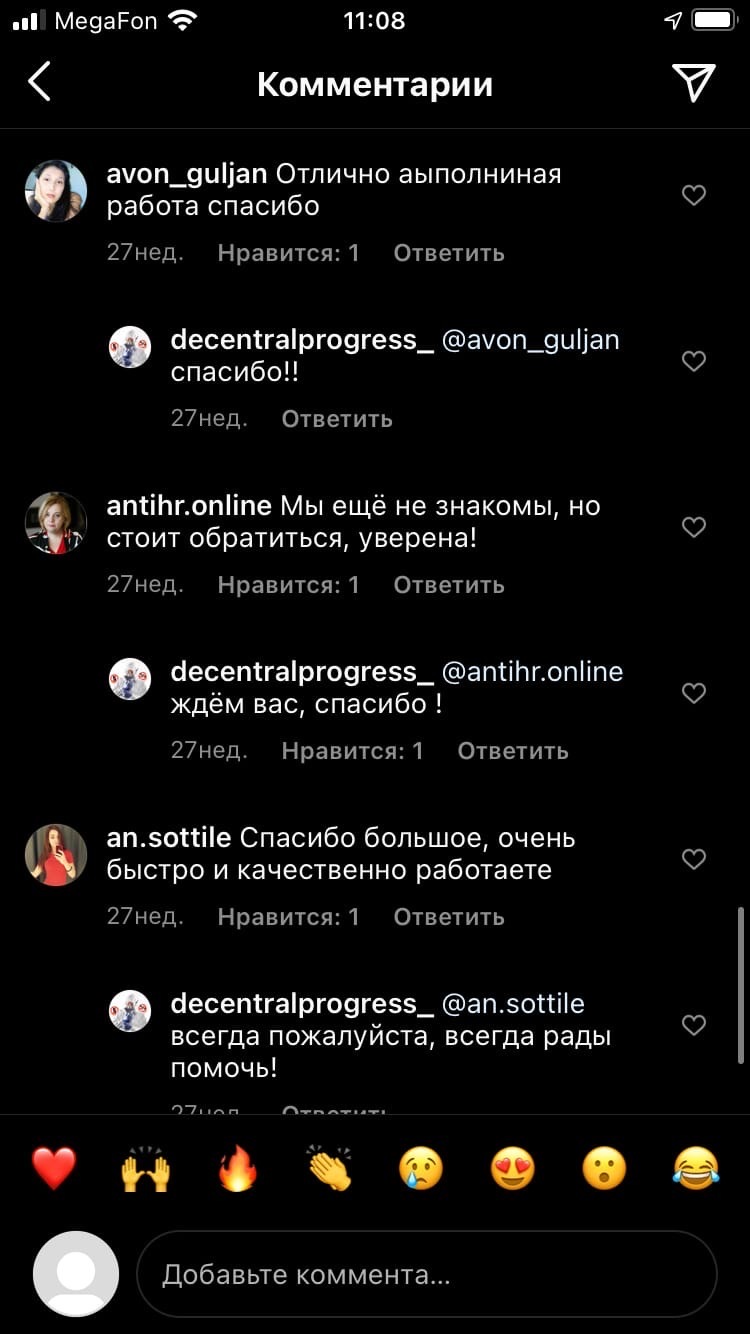Insert the laughing with tears emoji

pyautogui.click(x=696, y=1168)
